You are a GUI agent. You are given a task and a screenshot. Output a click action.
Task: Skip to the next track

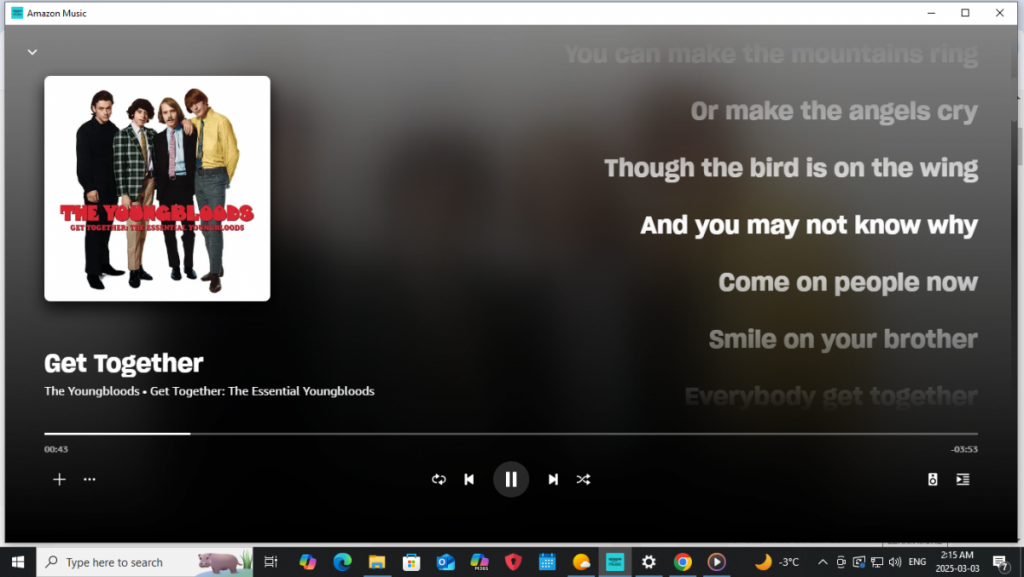[552, 479]
